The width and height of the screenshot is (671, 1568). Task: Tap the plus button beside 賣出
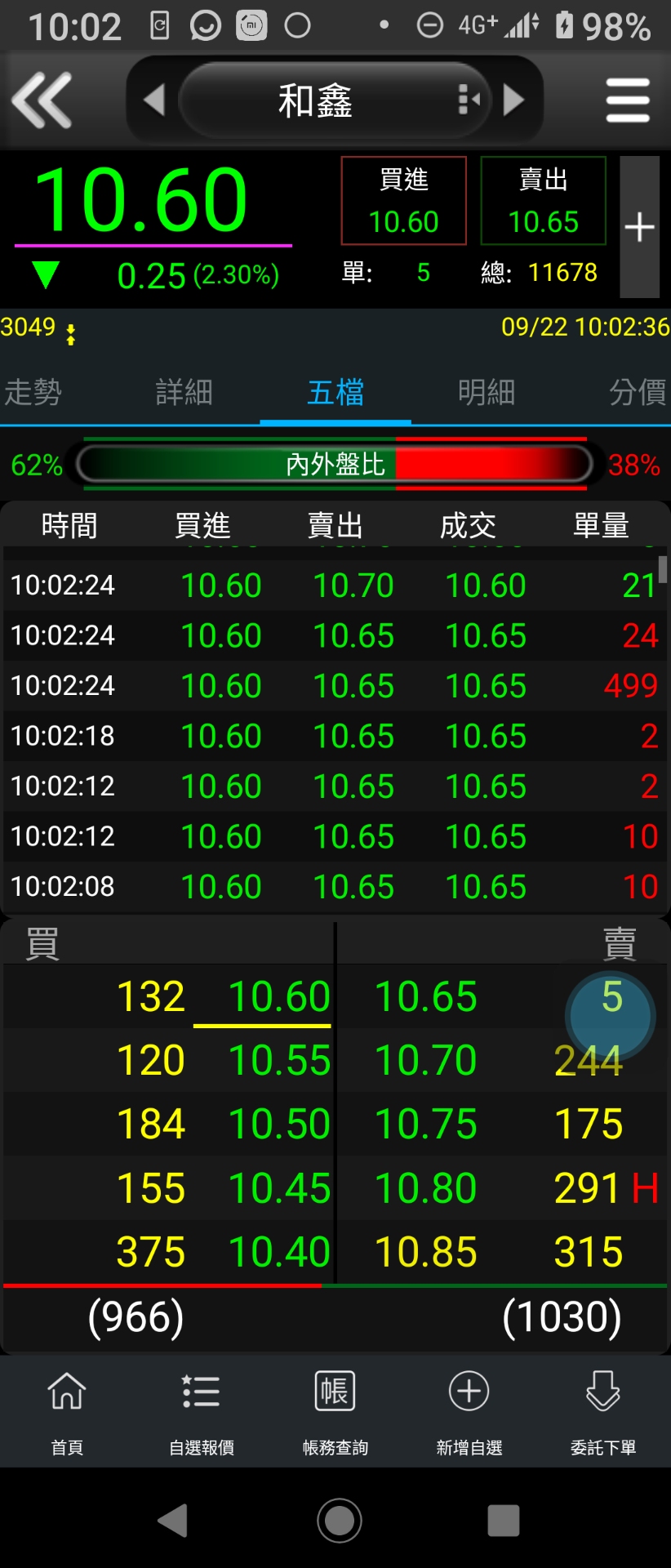pyautogui.click(x=639, y=227)
